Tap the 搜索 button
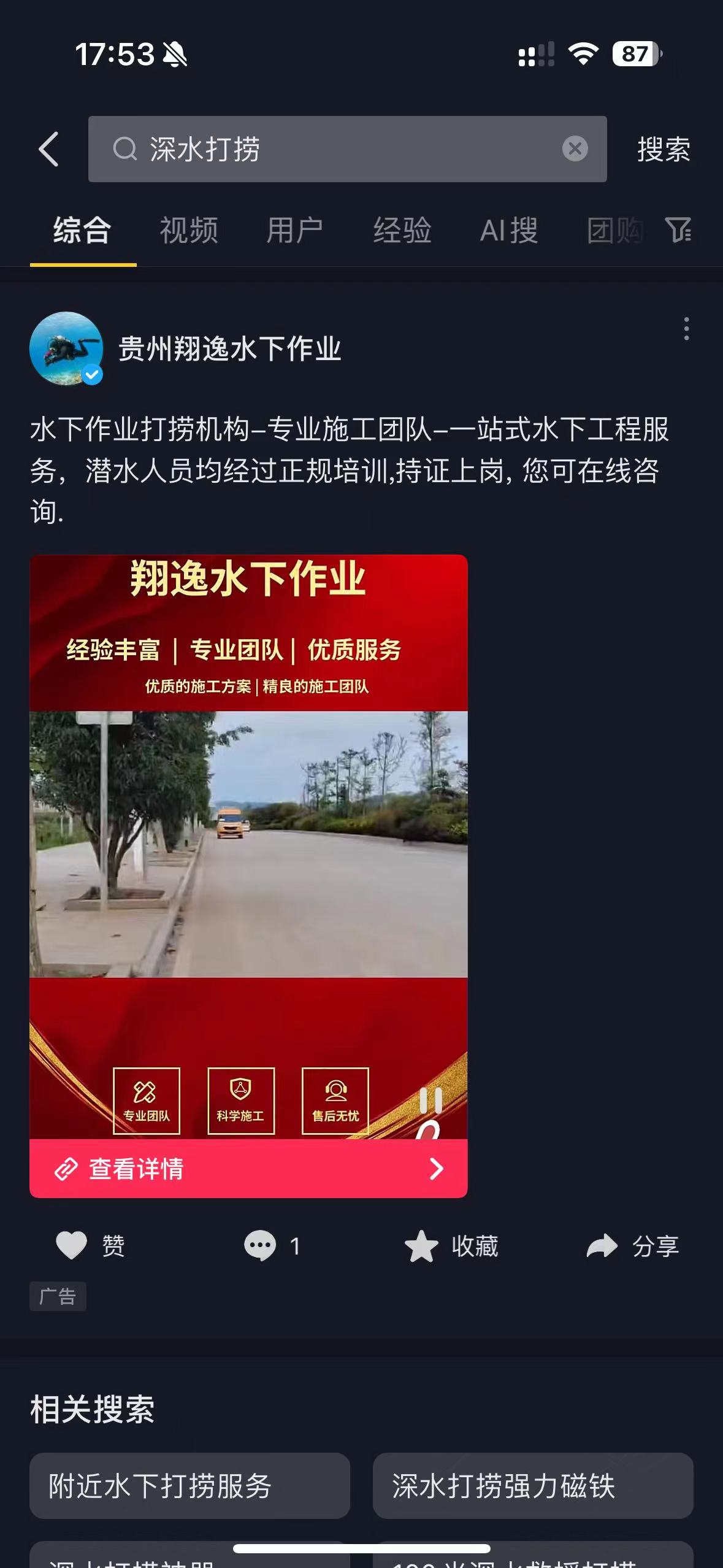 point(664,149)
